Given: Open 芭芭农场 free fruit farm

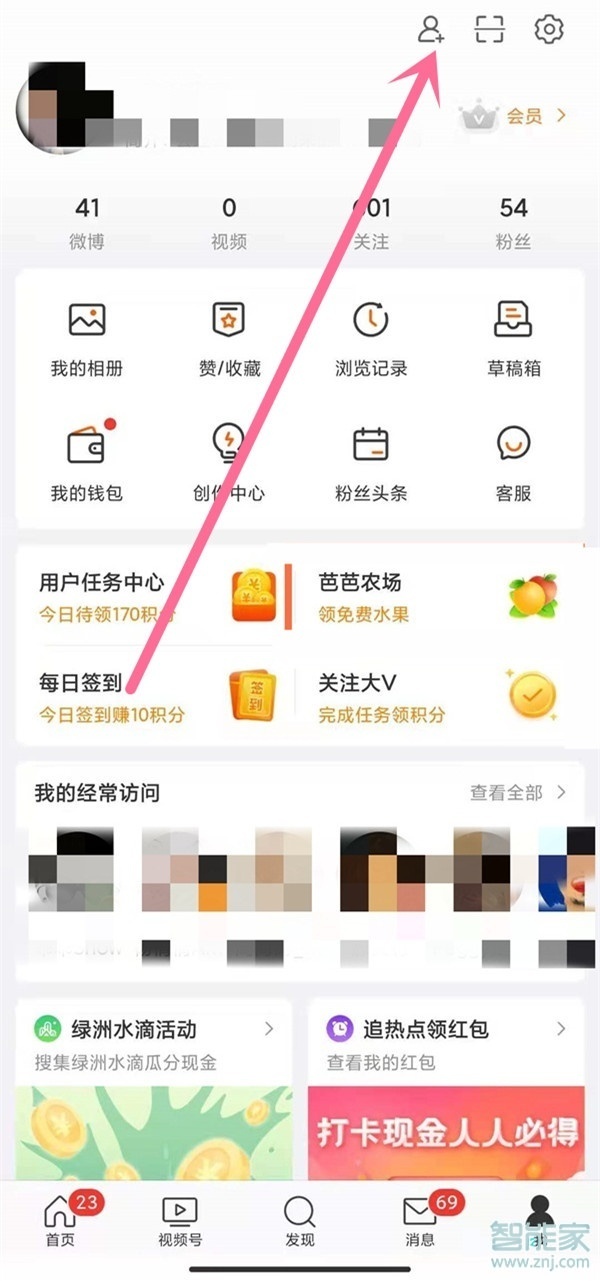Looking at the screenshot, I should [x=437, y=597].
